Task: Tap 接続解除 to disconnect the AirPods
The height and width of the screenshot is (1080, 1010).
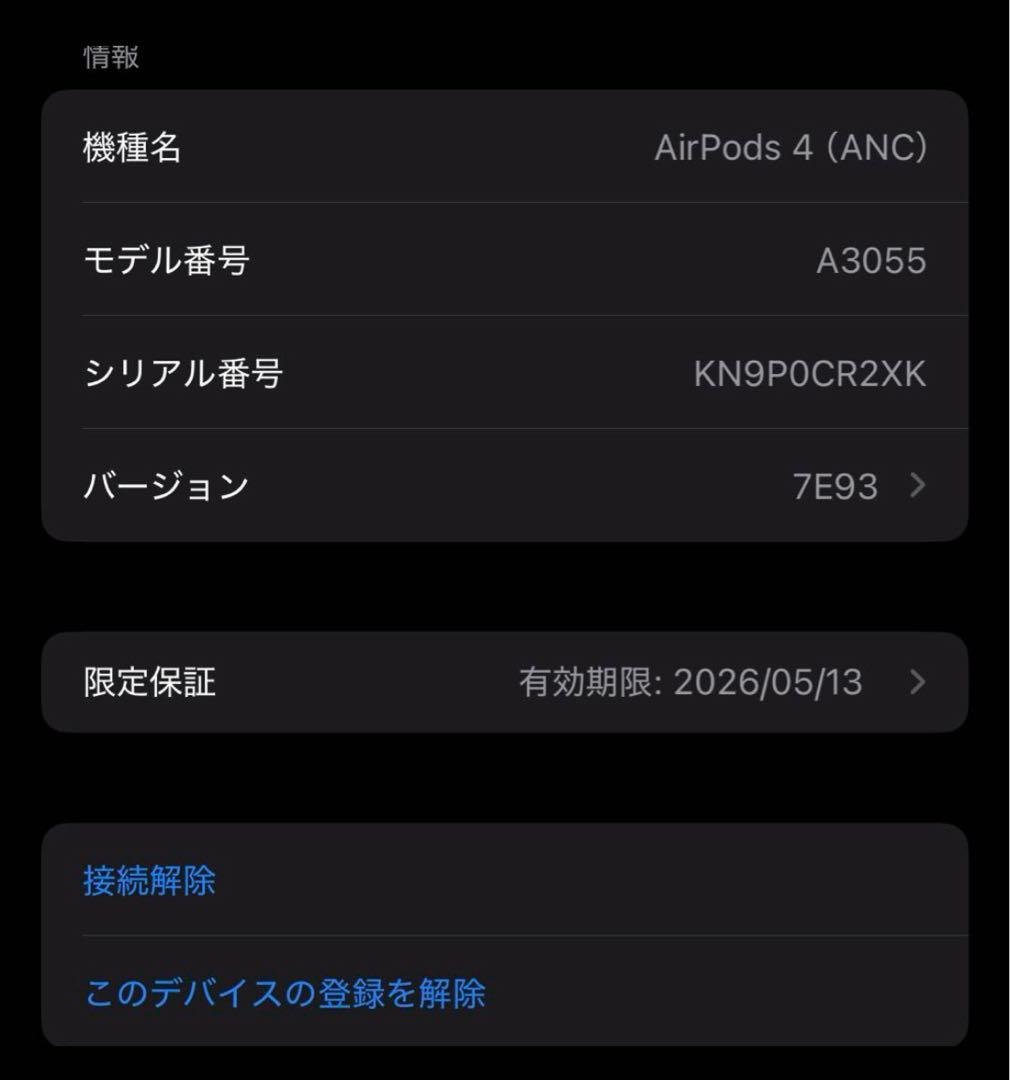Action: [x=148, y=884]
